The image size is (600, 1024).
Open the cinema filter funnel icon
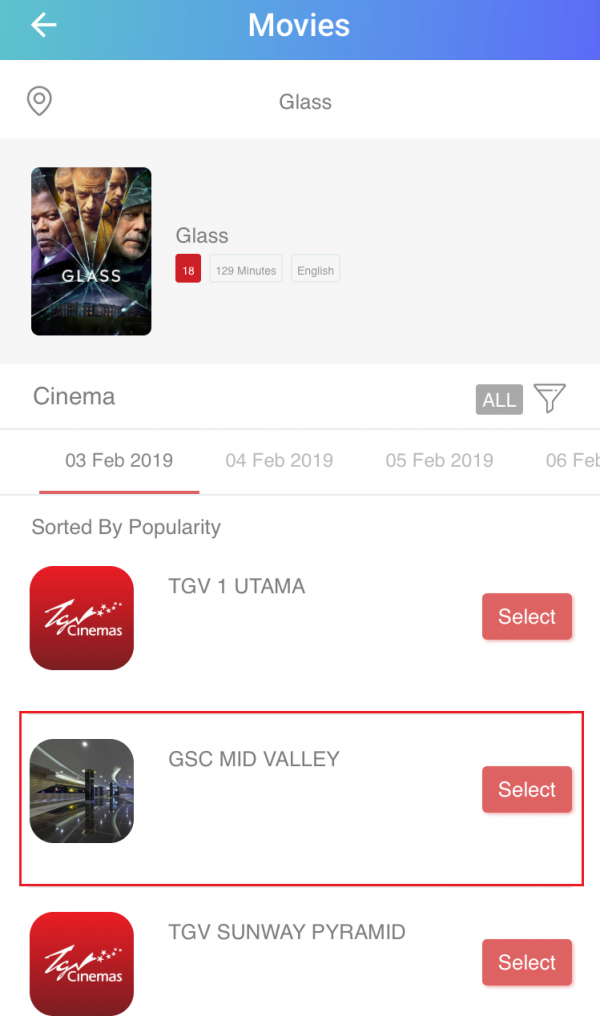550,398
